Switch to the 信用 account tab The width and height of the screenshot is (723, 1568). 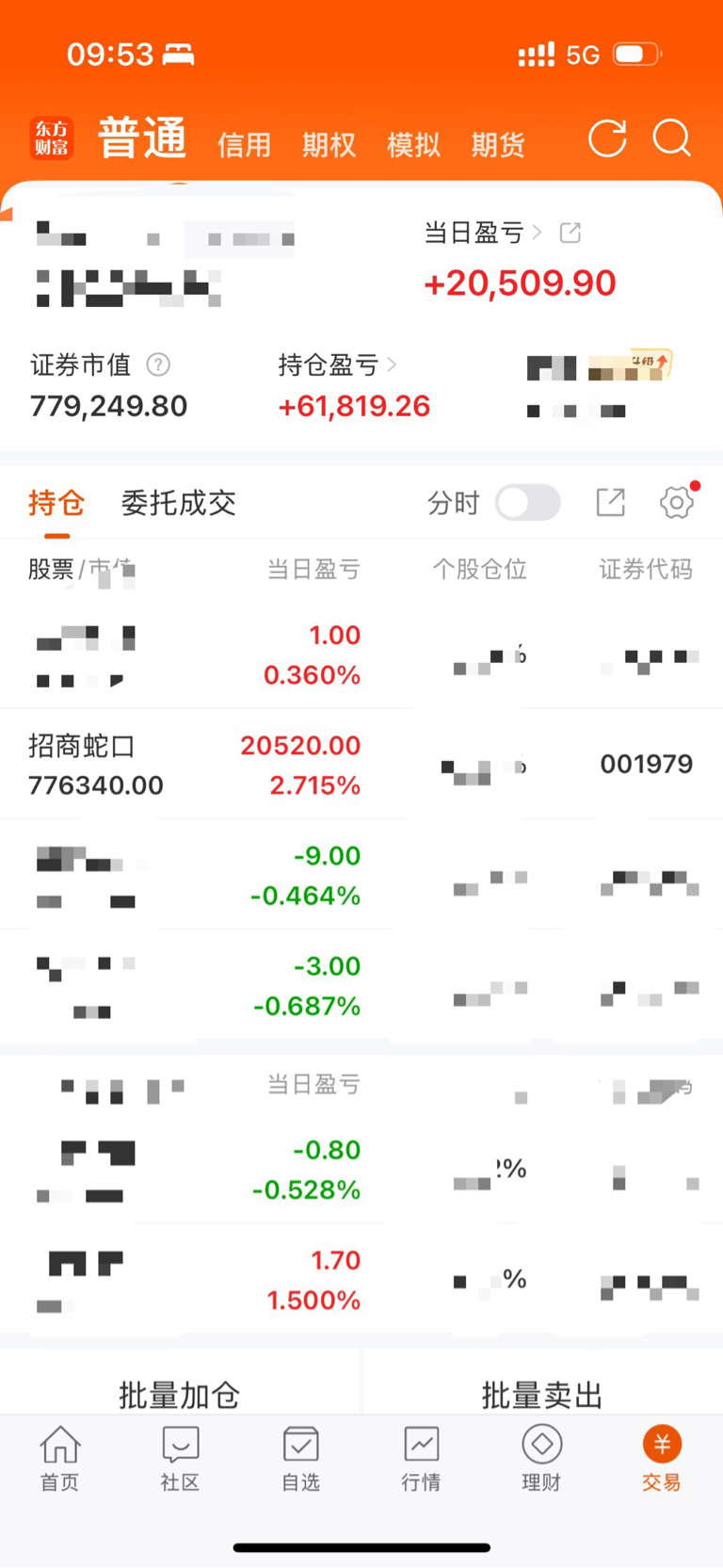(x=245, y=145)
